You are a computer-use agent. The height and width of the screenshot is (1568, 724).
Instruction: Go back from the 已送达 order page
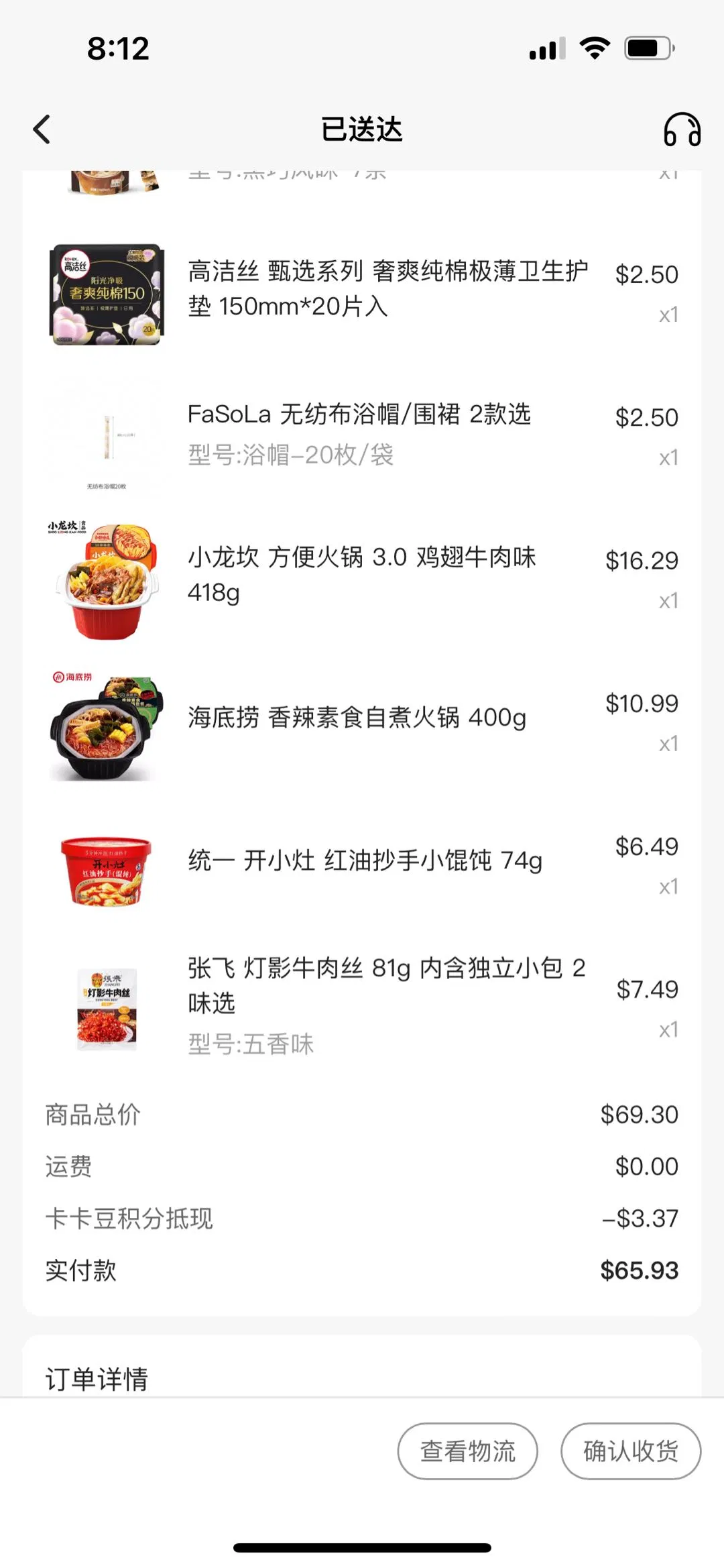pyautogui.click(x=42, y=129)
